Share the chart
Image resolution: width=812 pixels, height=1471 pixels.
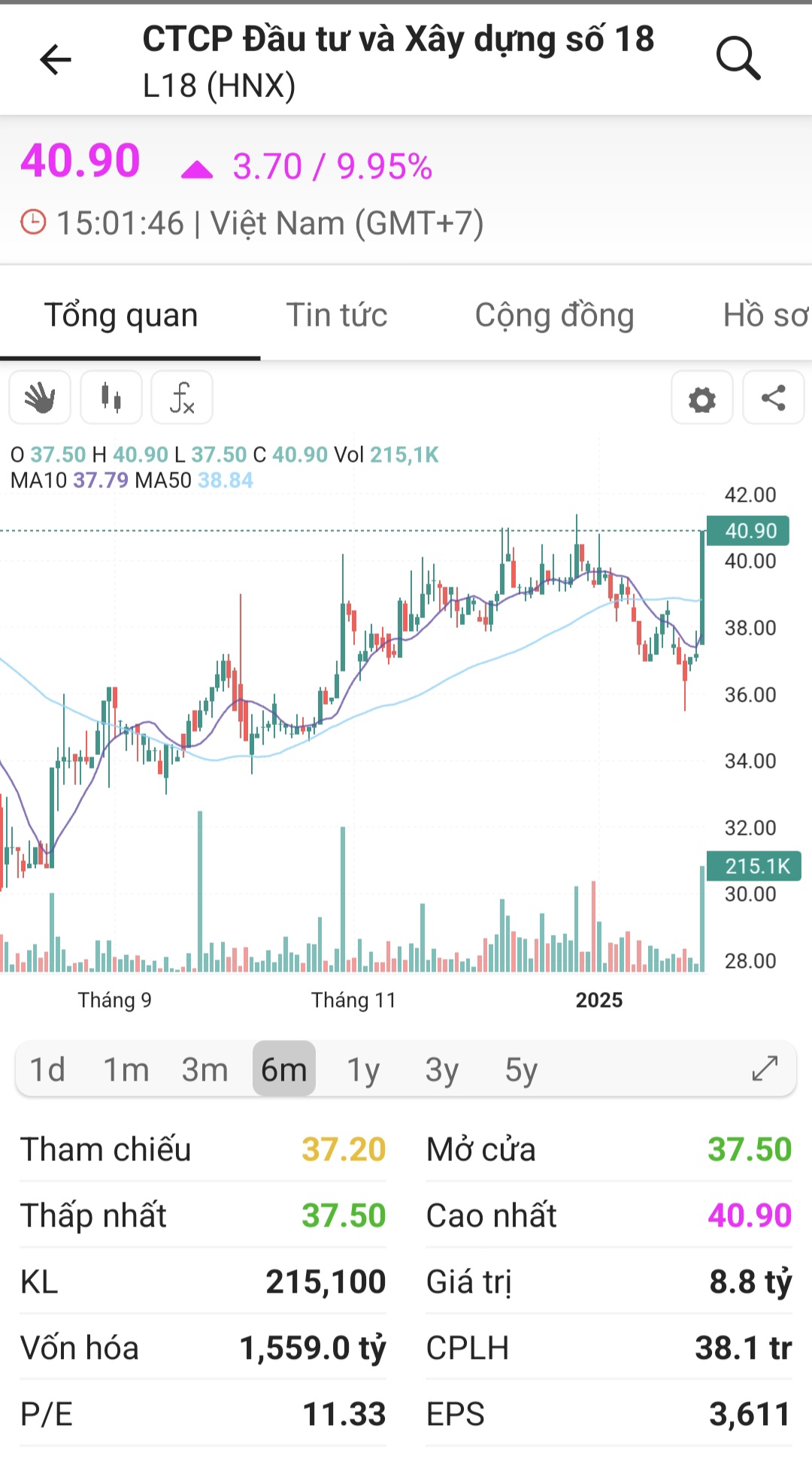click(773, 398)
